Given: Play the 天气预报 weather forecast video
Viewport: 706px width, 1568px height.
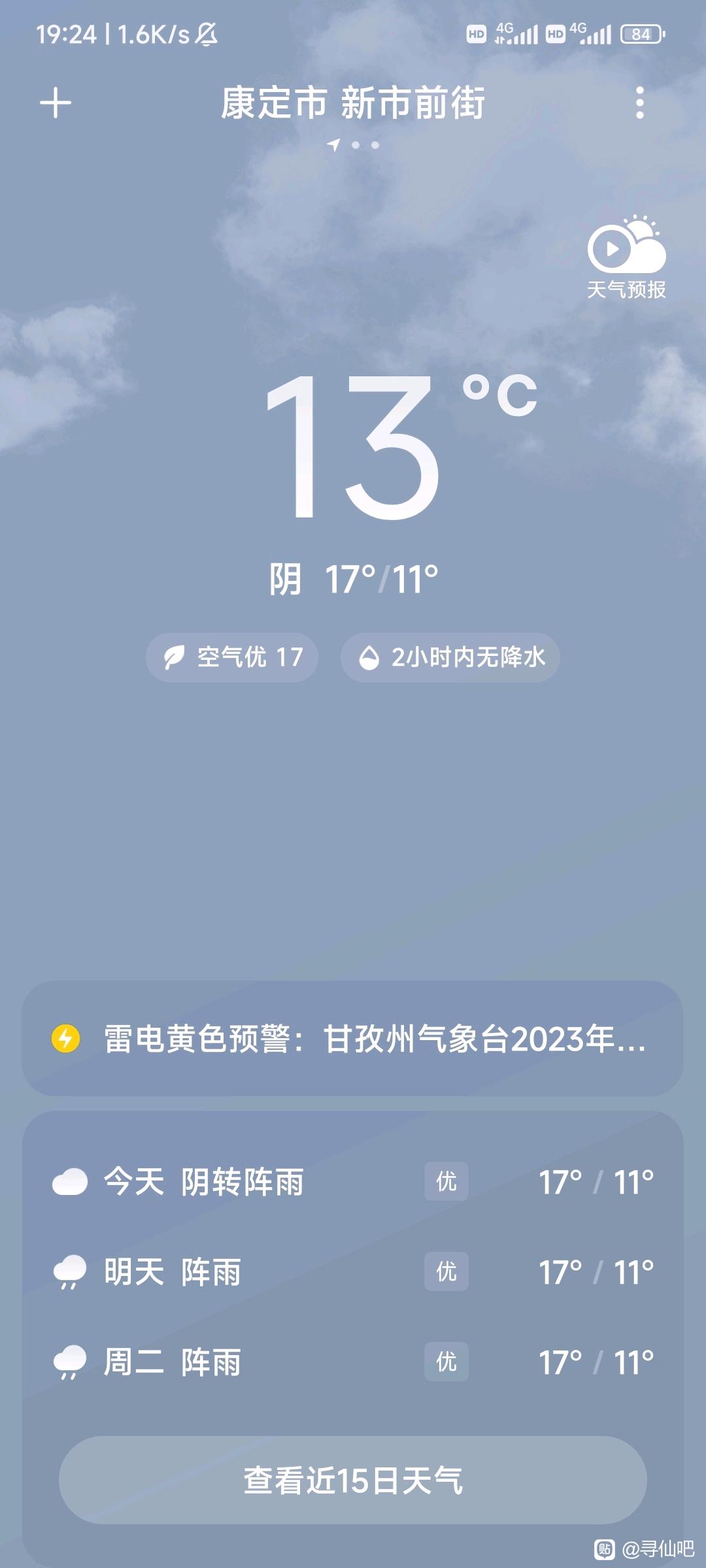Looking at the screenshot, I should [626, 257].
